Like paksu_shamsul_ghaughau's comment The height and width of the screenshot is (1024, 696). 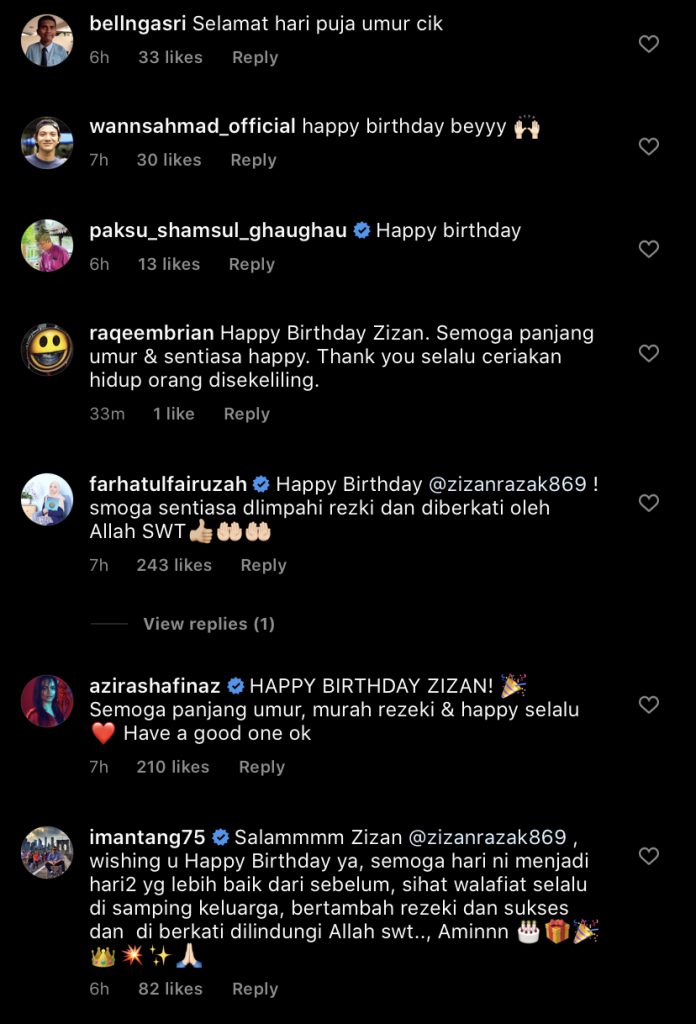[649, 249]
